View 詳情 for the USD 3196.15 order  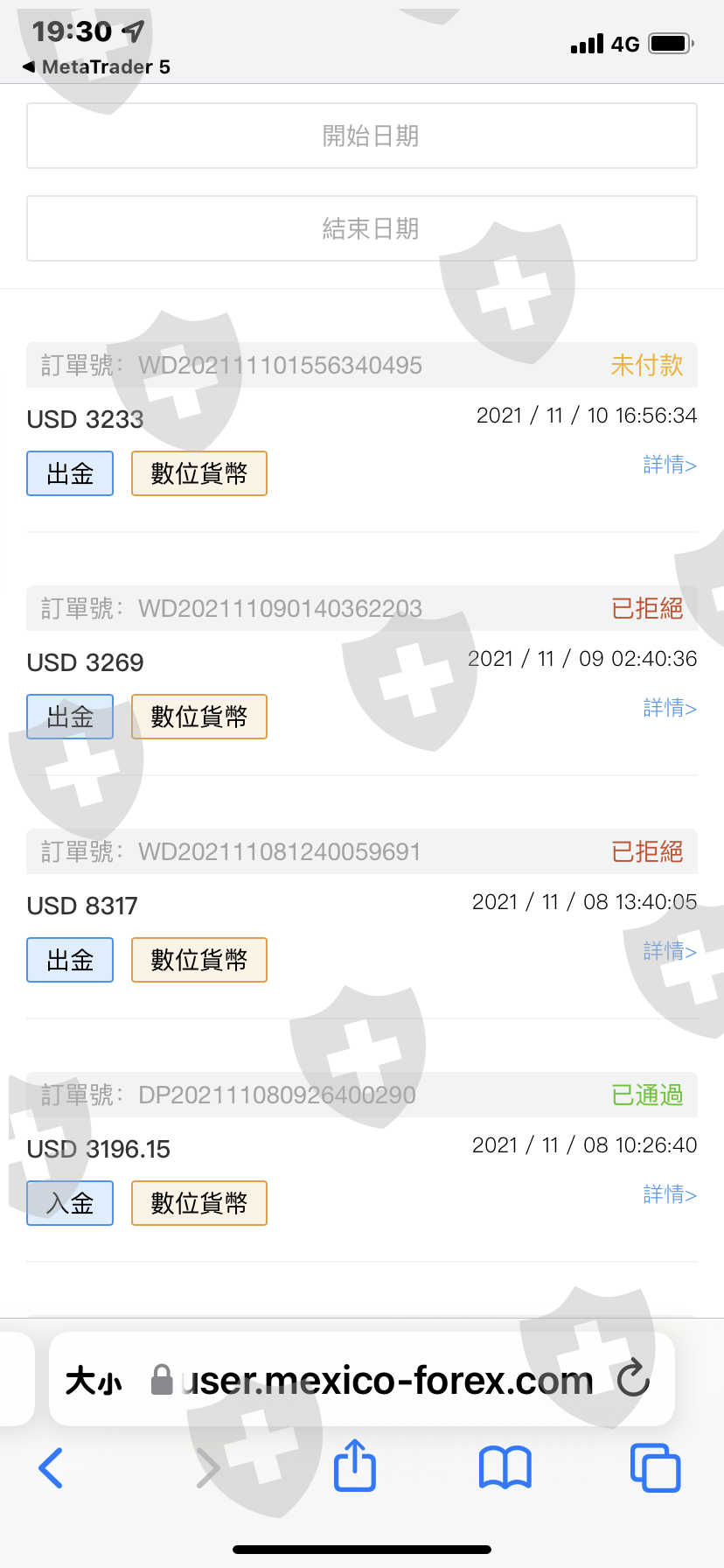[669, 1194]
